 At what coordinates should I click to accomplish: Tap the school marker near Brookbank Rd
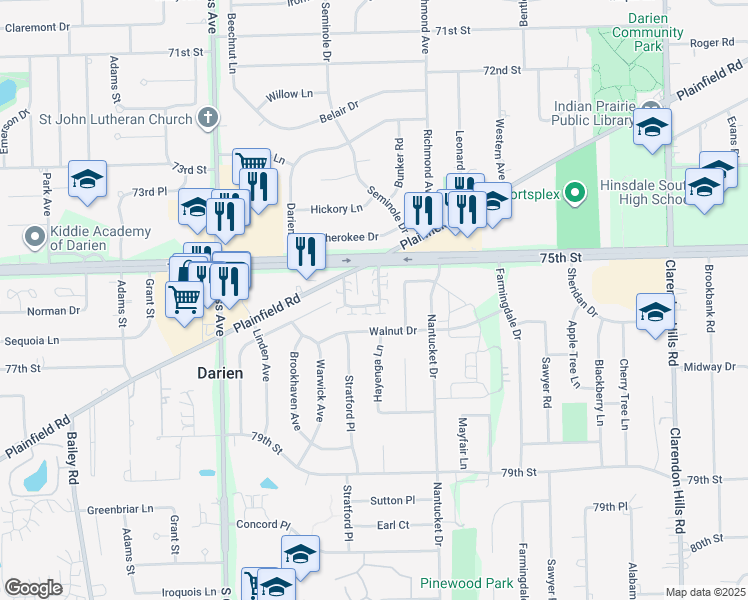pos(655,316)
